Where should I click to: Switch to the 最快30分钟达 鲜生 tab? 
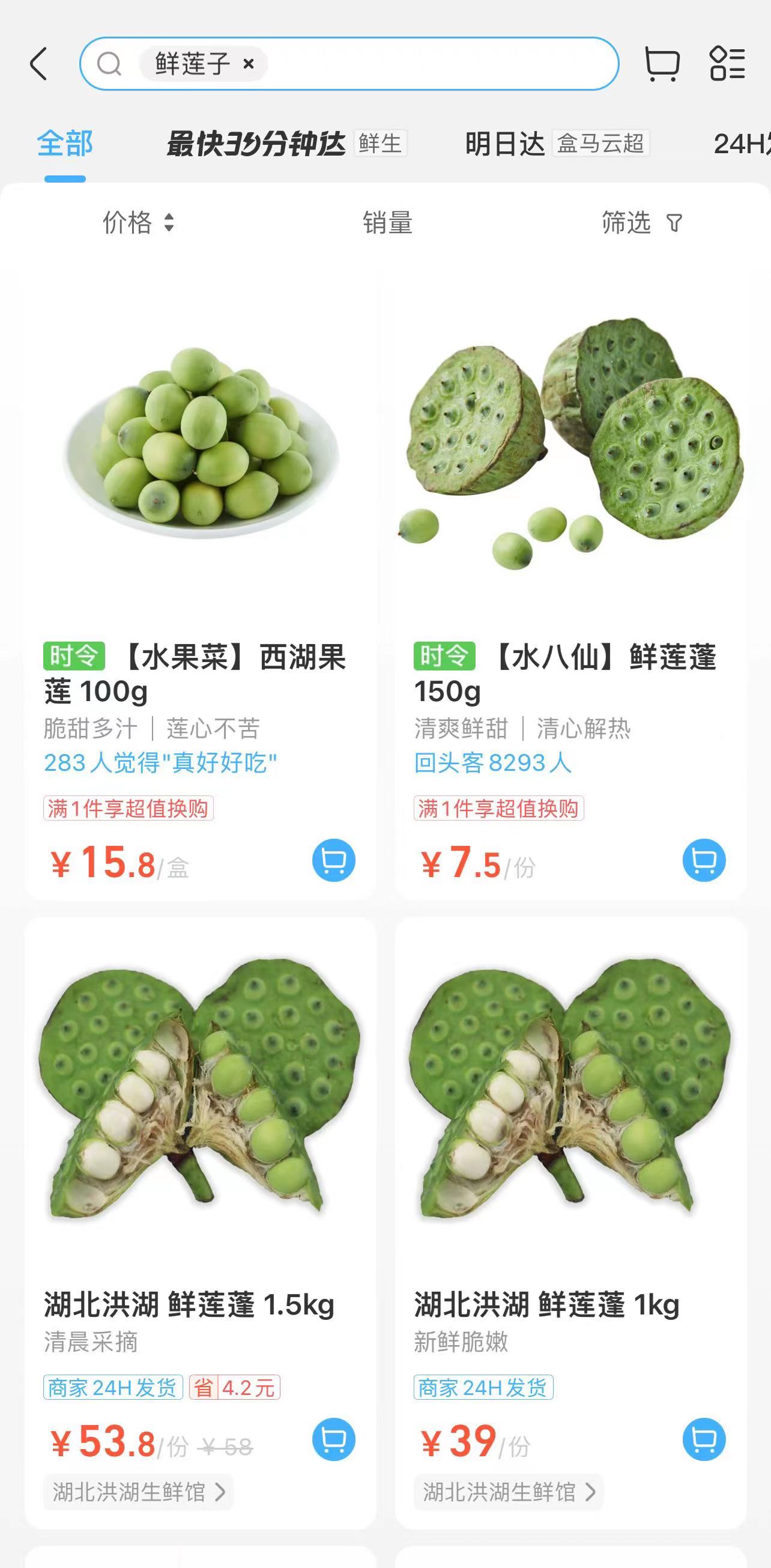click(x=286, y=145)
